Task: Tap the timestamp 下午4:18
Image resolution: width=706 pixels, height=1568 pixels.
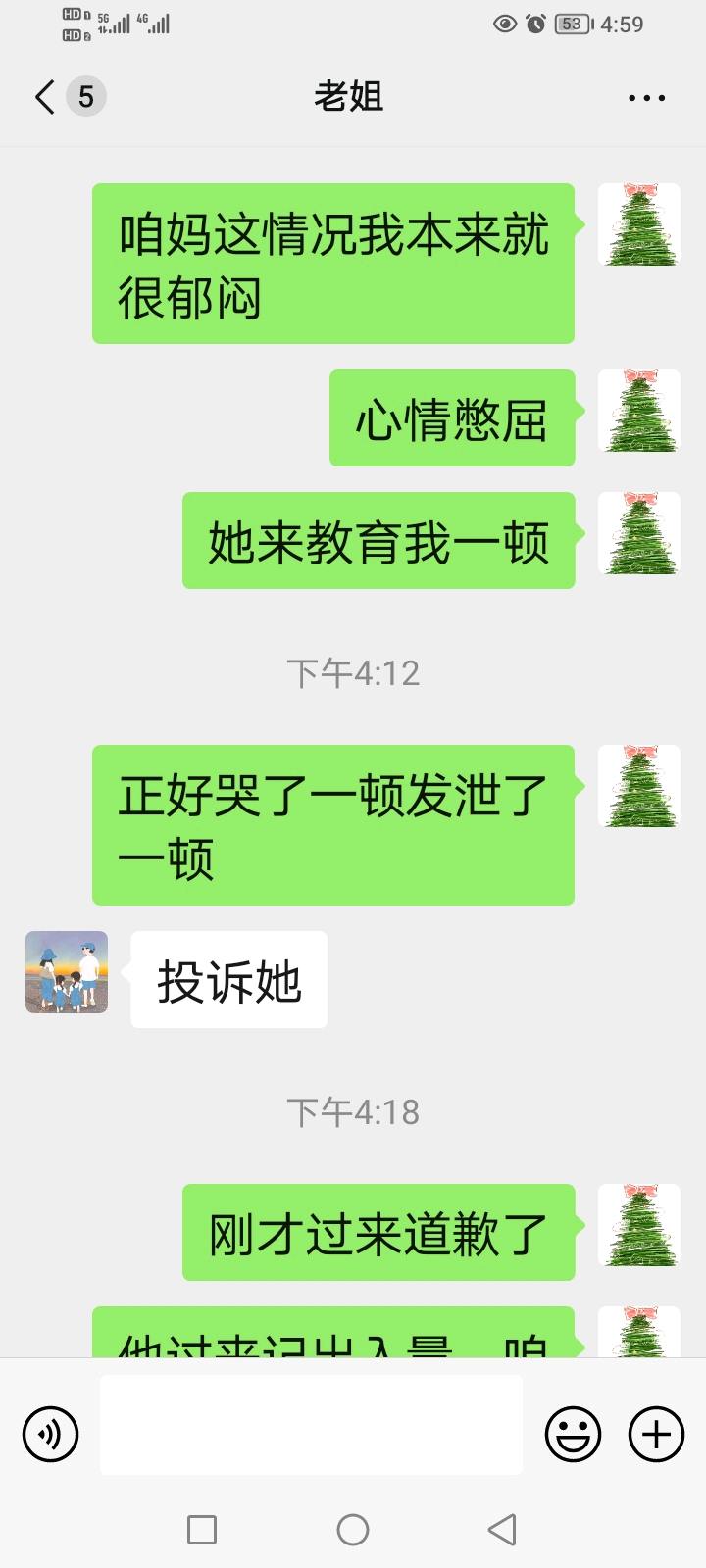Action: tap(353, 1111)
